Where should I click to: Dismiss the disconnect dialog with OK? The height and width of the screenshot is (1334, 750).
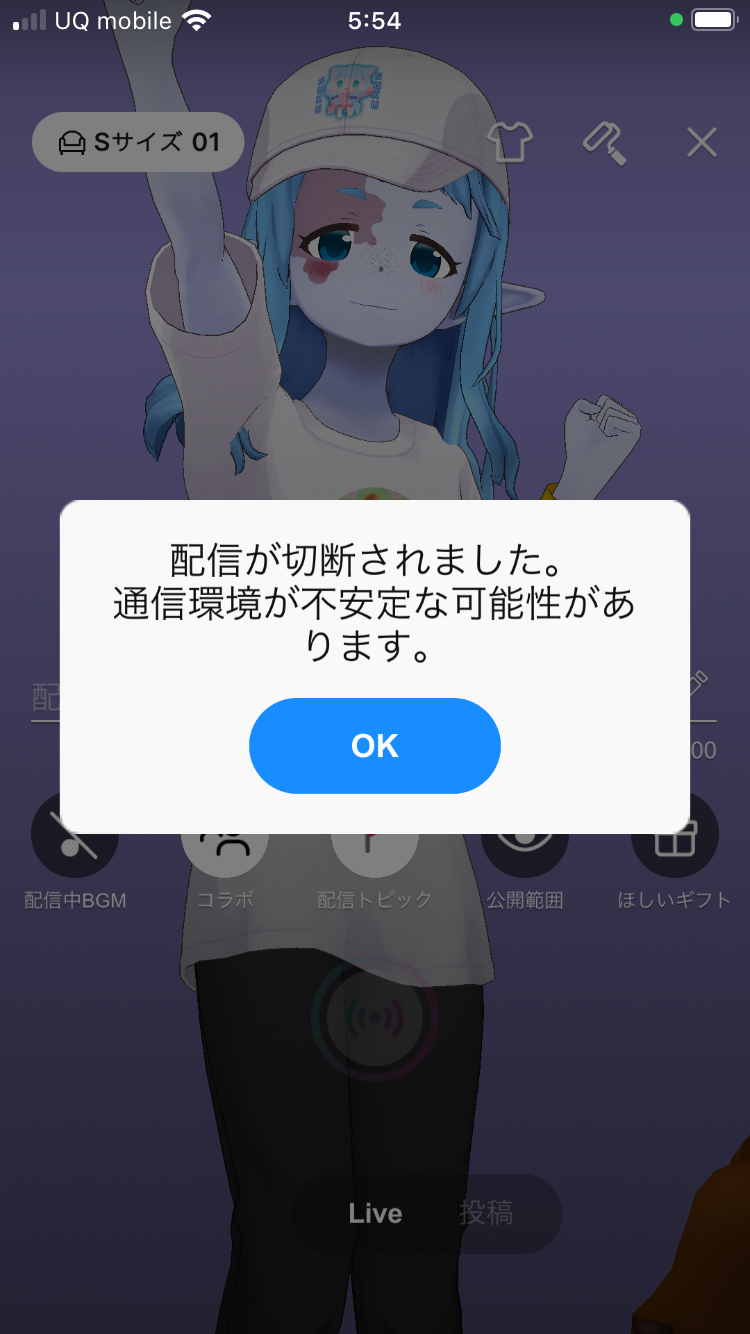click(374, 746)
